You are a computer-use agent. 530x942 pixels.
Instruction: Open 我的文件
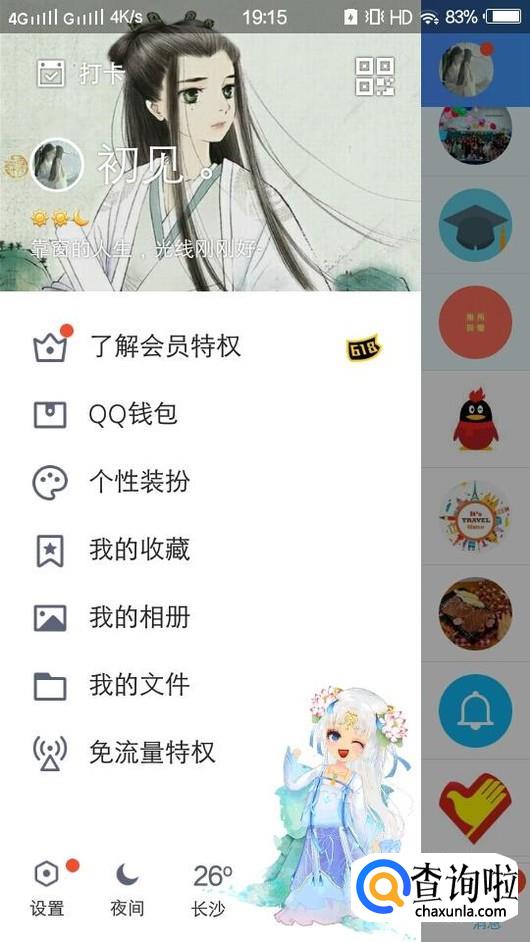[209, 685]
